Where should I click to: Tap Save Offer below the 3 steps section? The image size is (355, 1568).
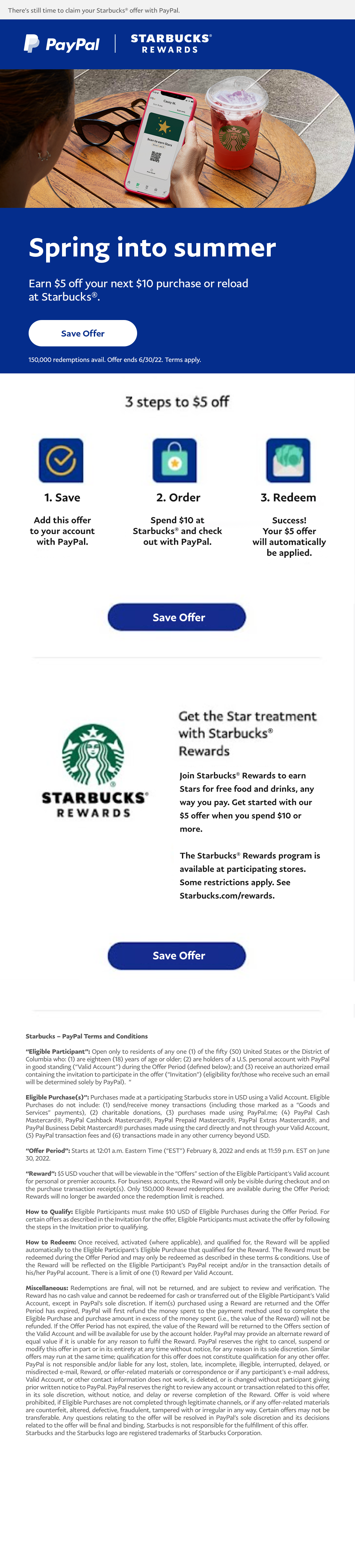177,617
